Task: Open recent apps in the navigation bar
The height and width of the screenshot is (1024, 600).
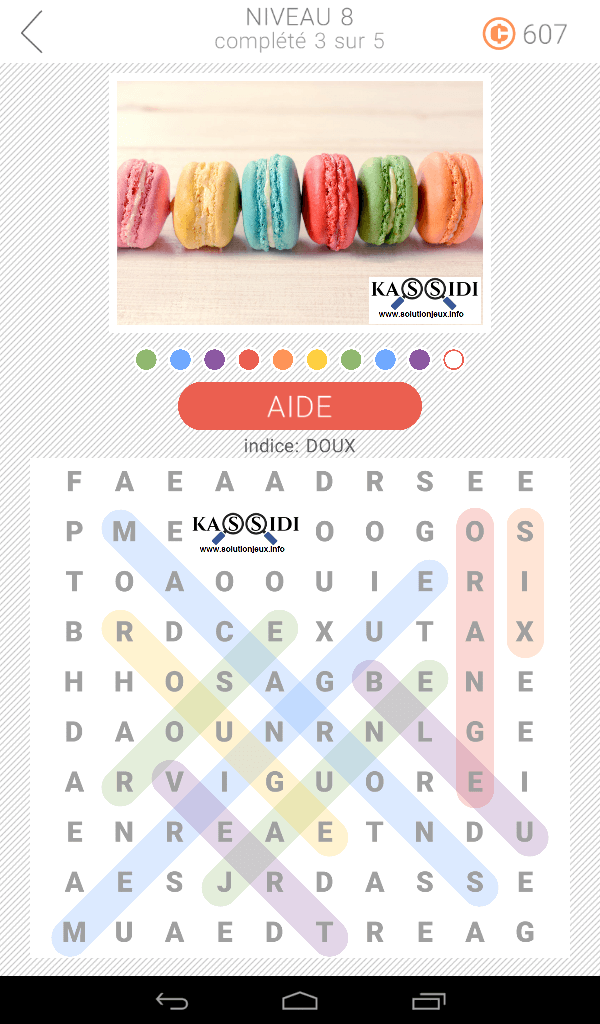Action: click(428, 1000)
